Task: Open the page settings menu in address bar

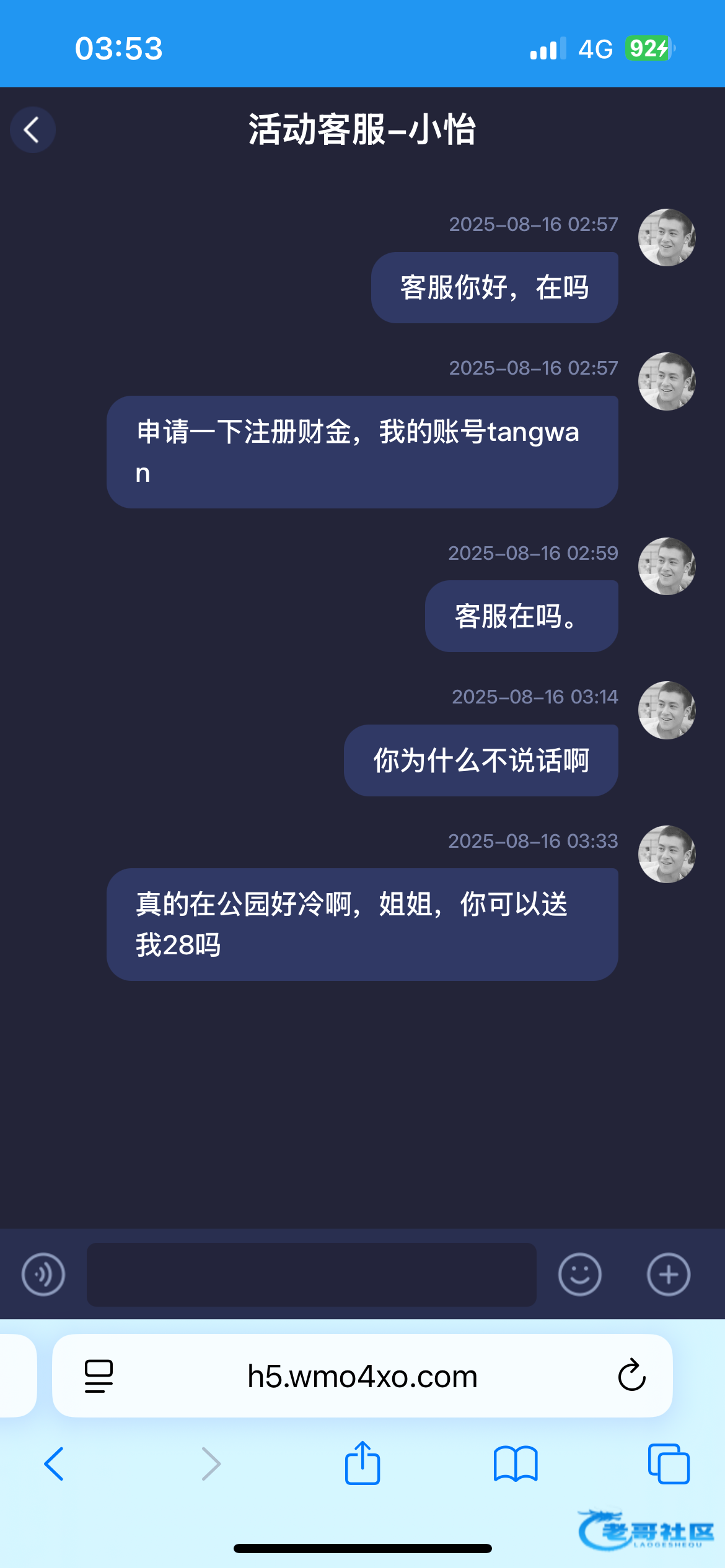Action: (99, 1376)
